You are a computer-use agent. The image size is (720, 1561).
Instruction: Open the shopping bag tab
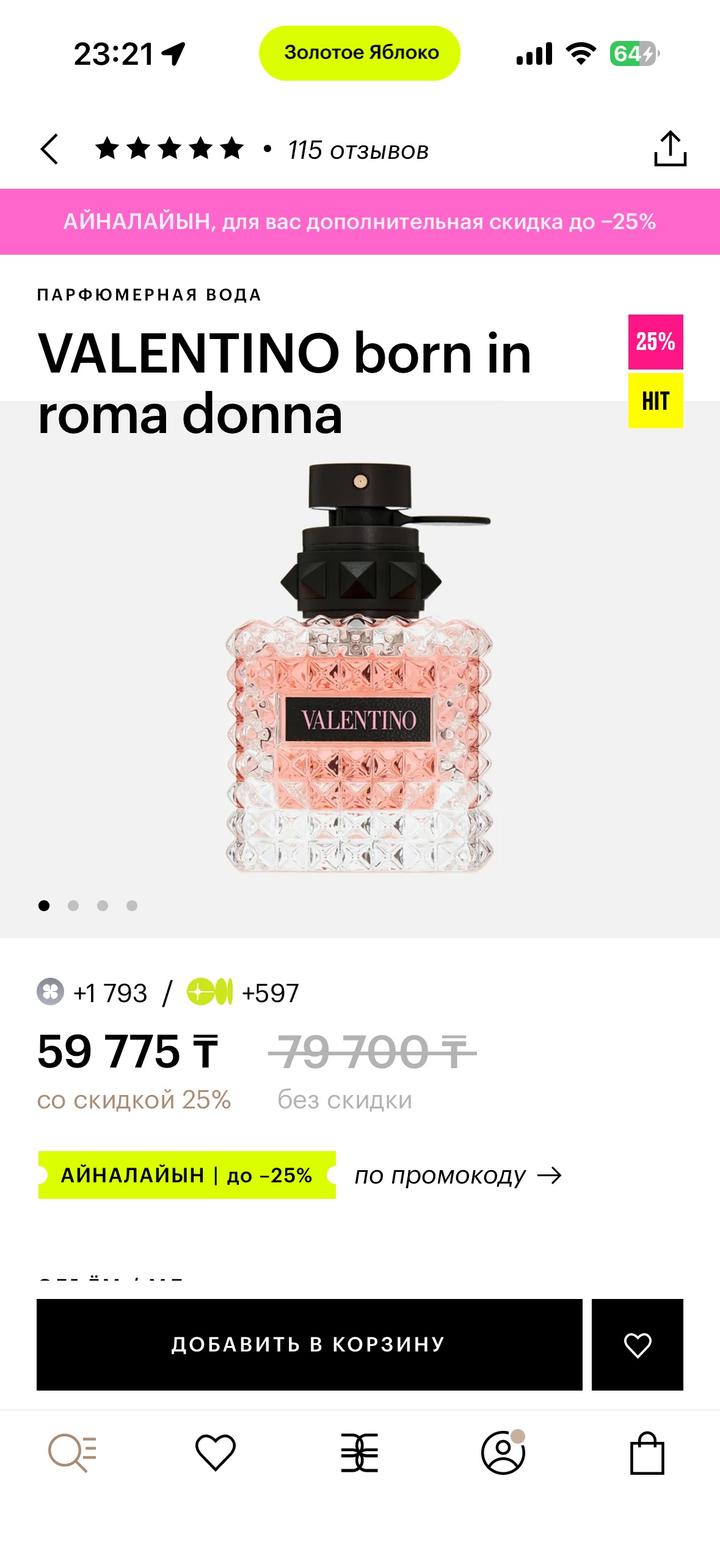coord(647,1453)
